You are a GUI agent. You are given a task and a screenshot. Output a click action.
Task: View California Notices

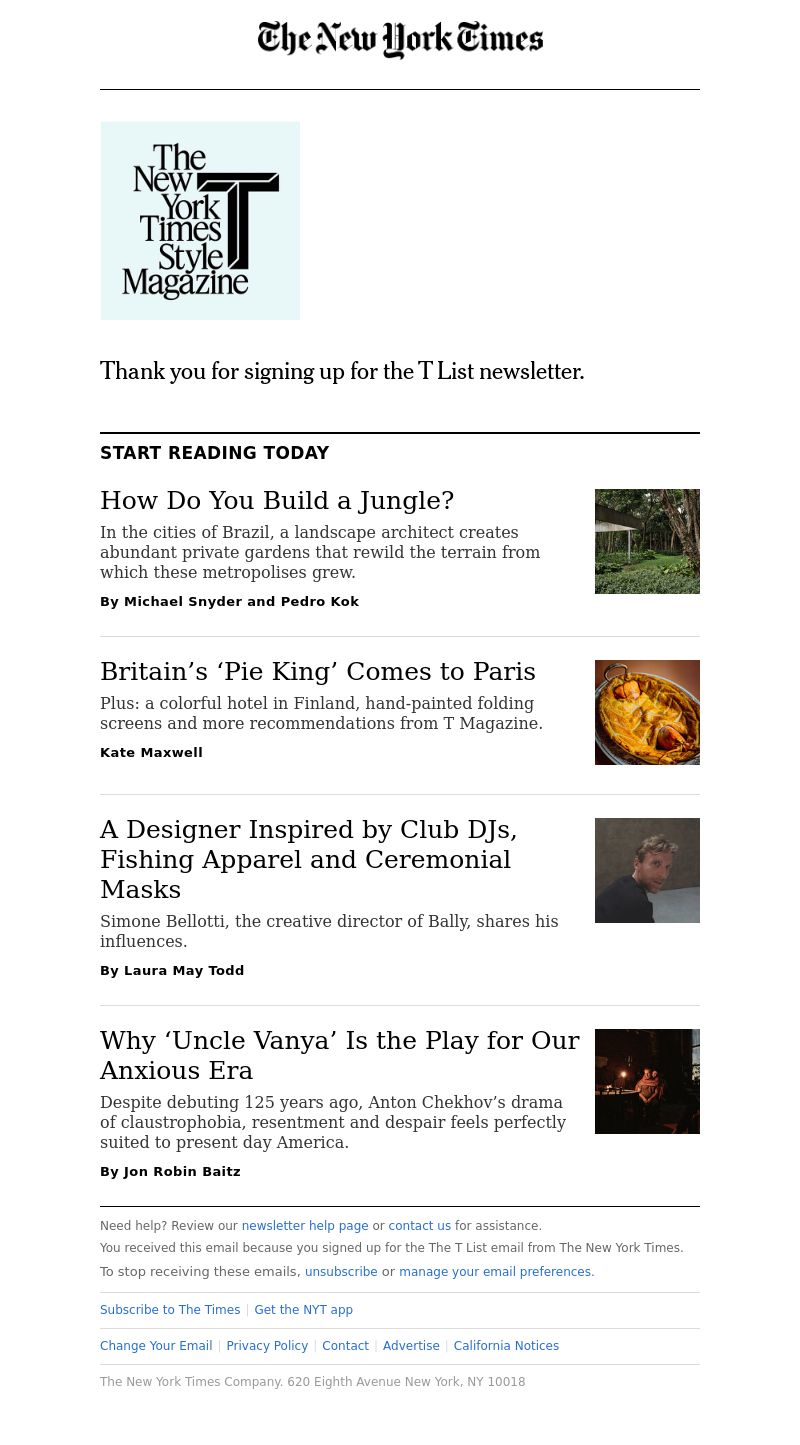click(506, 1346)
